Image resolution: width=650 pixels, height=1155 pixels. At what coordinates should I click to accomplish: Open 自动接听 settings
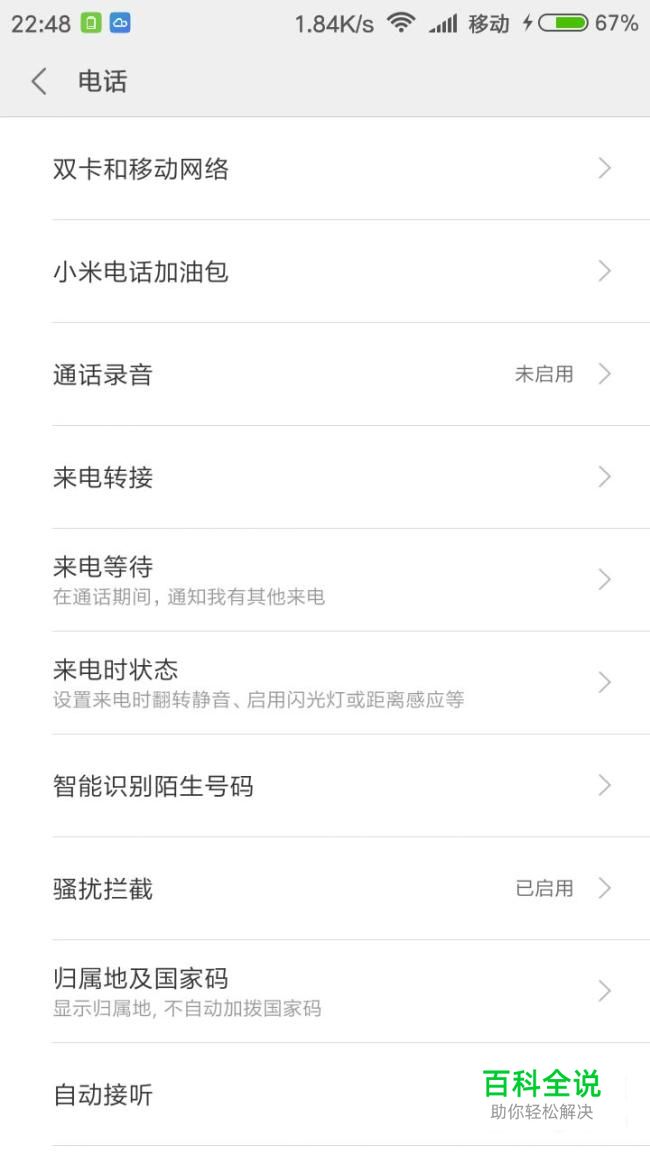(325, 1095)
